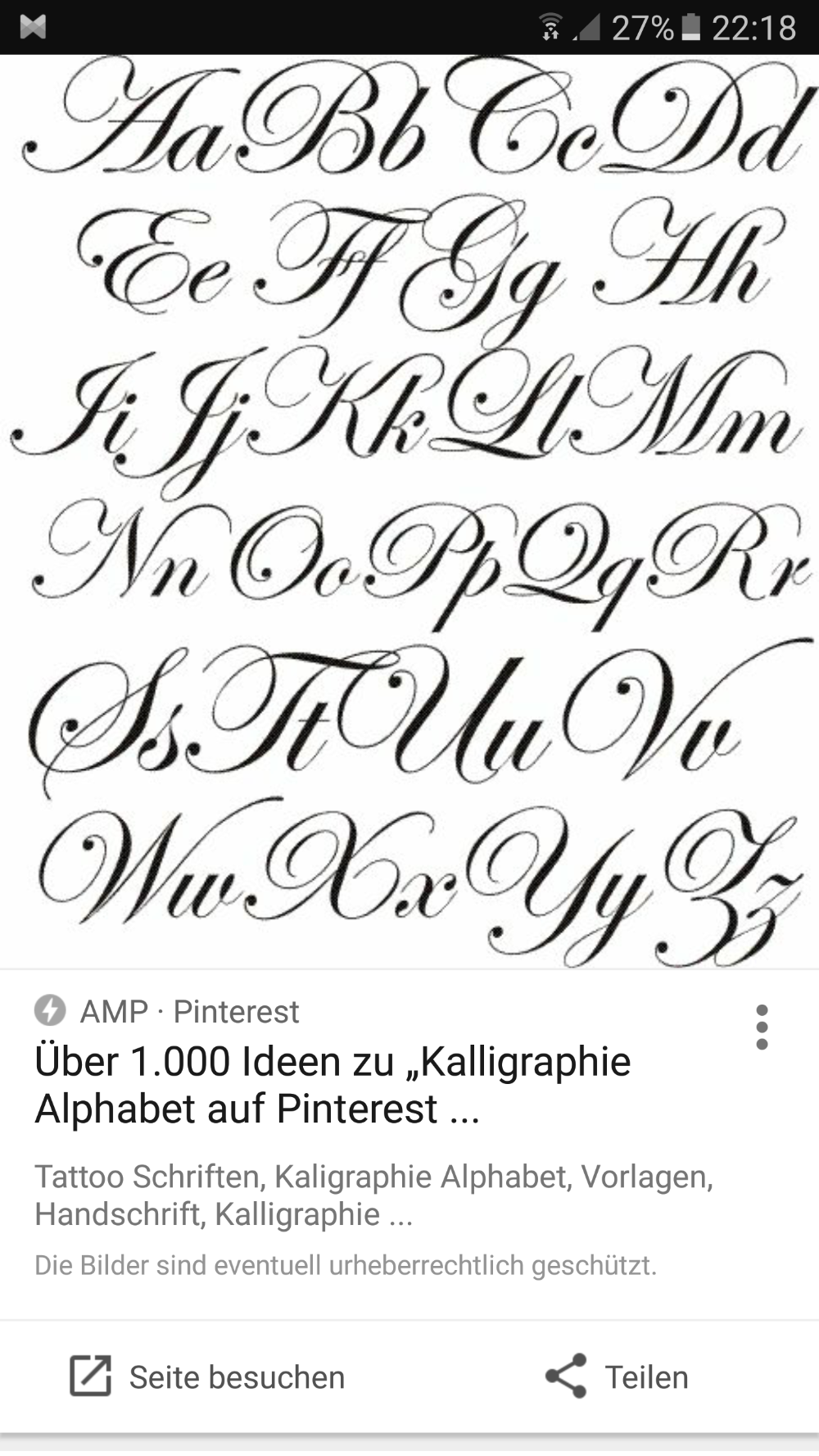
Task: Open the three-dot overflow menu
Action: coord(762,1027)
